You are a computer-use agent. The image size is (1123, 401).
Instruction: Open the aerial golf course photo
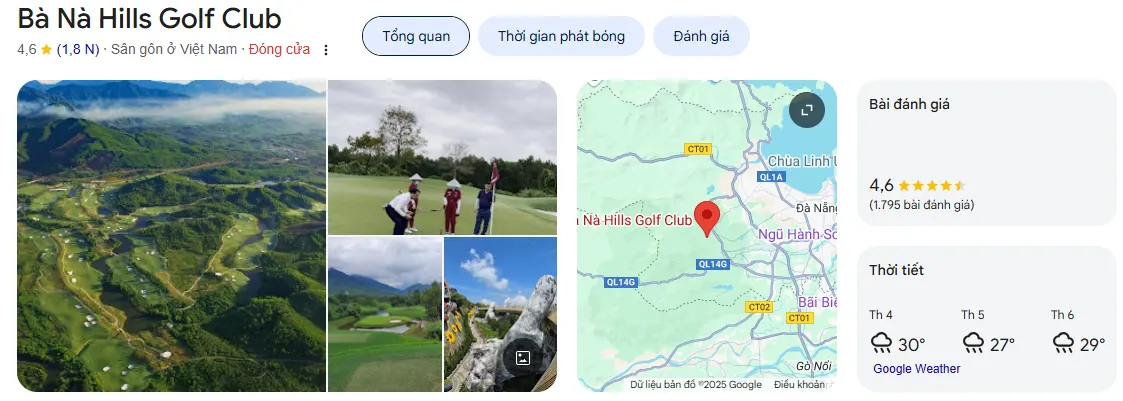tap(171, 236)
